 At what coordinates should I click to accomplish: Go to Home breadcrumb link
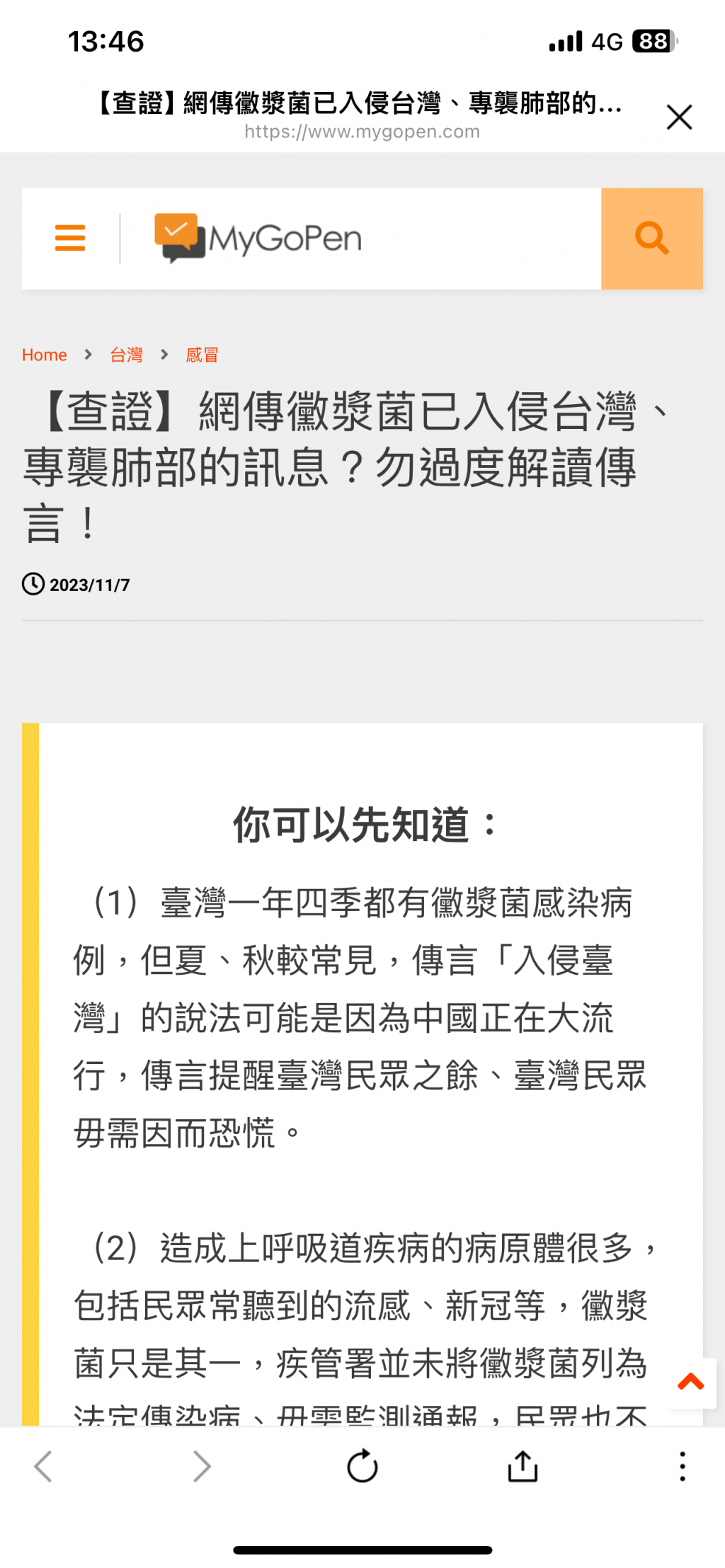tap(44, 355)
